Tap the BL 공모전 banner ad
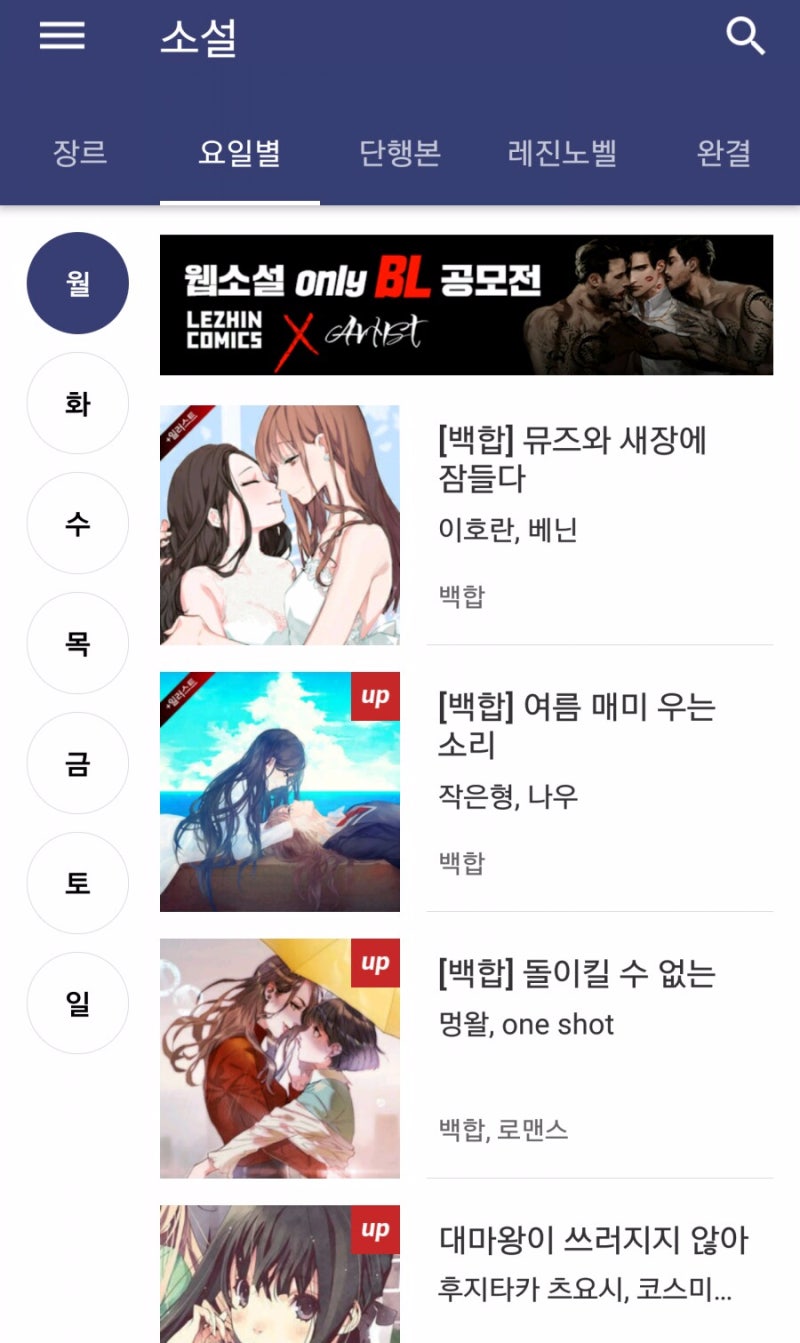Viewport: 800px width, 1343px height. pyautogui.click(x=466, y=304)
